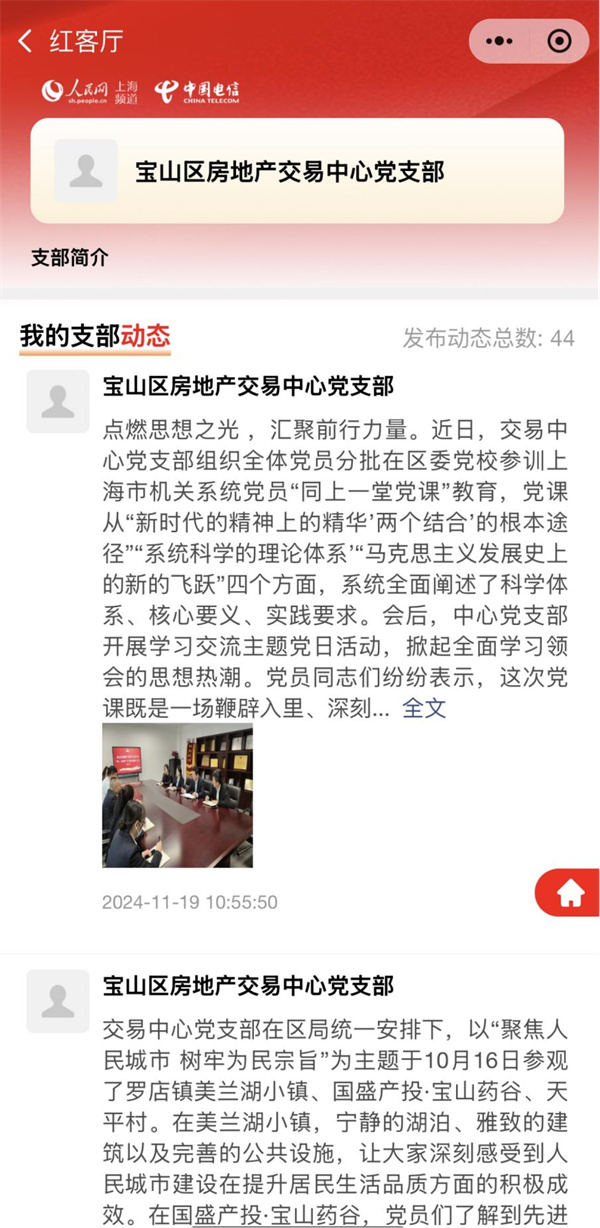Open the mini program more options menu
Viewport: 600px width, 1228px height.
click(499, 41)
